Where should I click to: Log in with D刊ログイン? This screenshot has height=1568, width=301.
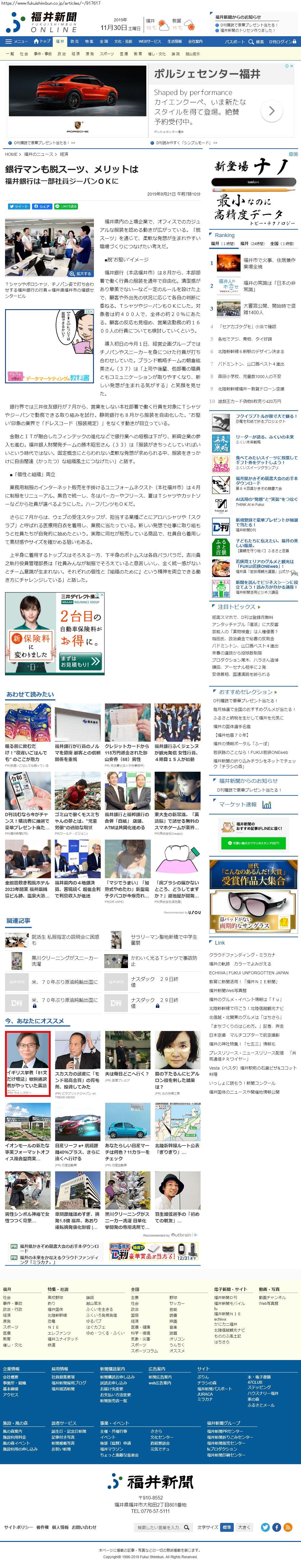282,42
